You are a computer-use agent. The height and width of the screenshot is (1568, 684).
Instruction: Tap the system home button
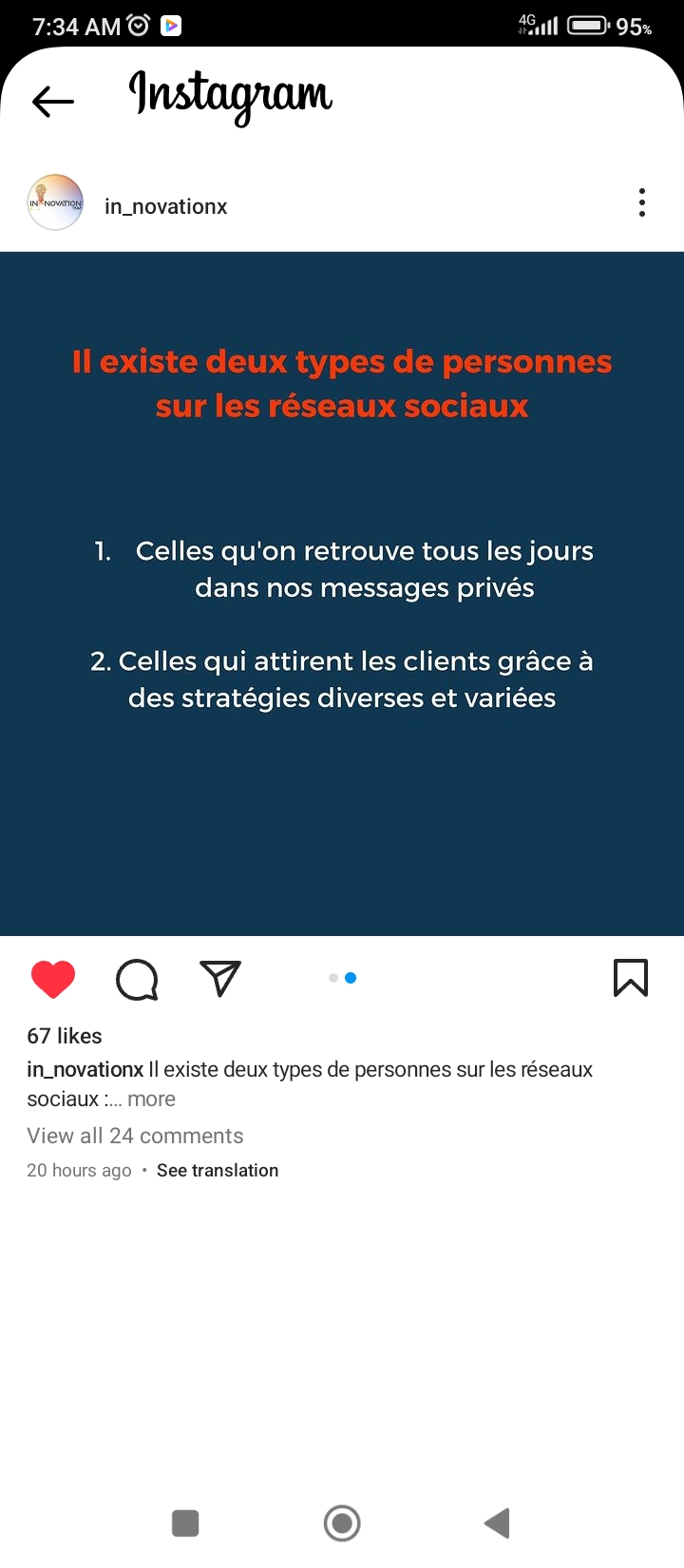[x=342, y=1523]
